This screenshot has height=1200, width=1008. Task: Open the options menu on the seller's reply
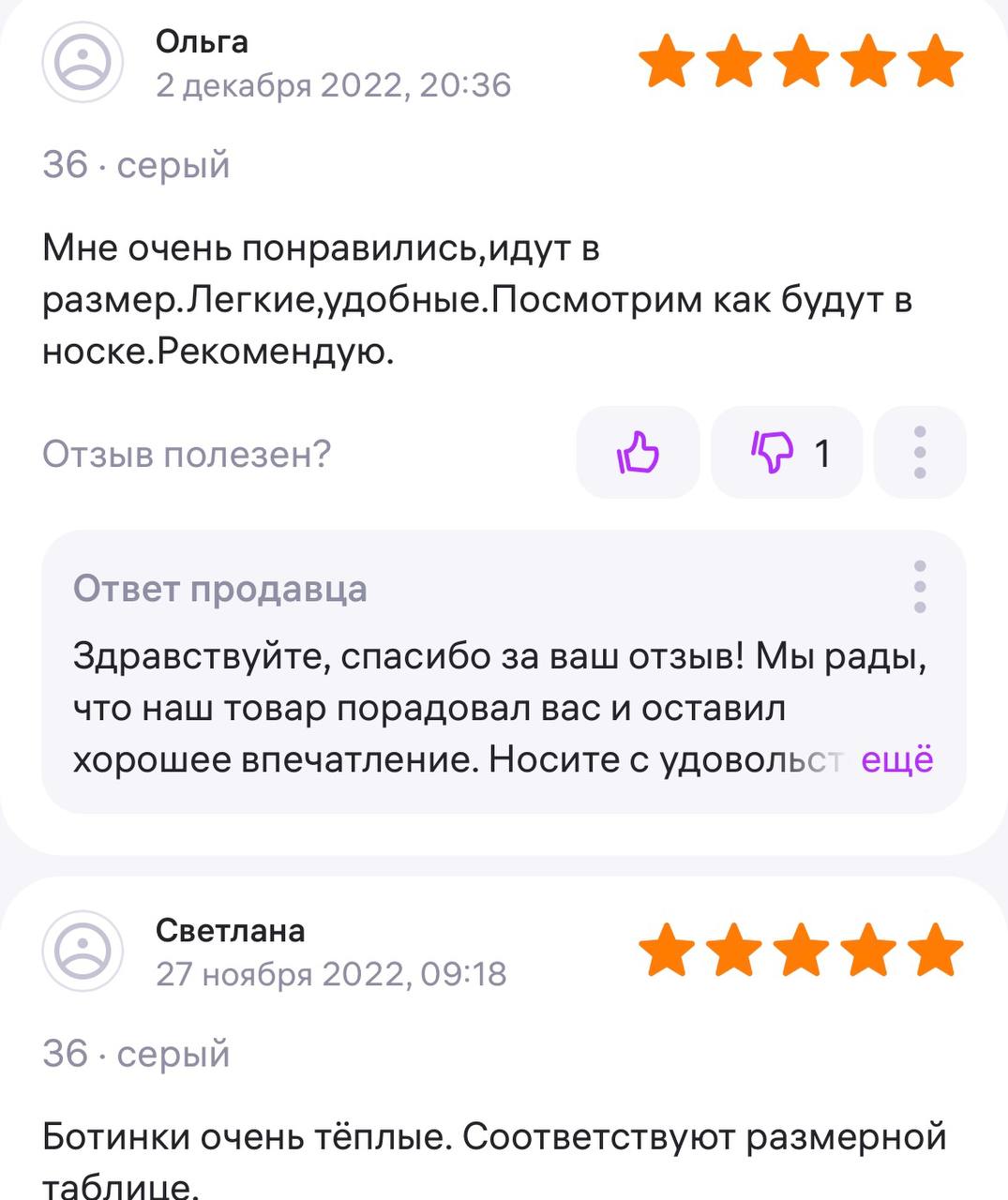pyautogui.click(x=920, y=587)
